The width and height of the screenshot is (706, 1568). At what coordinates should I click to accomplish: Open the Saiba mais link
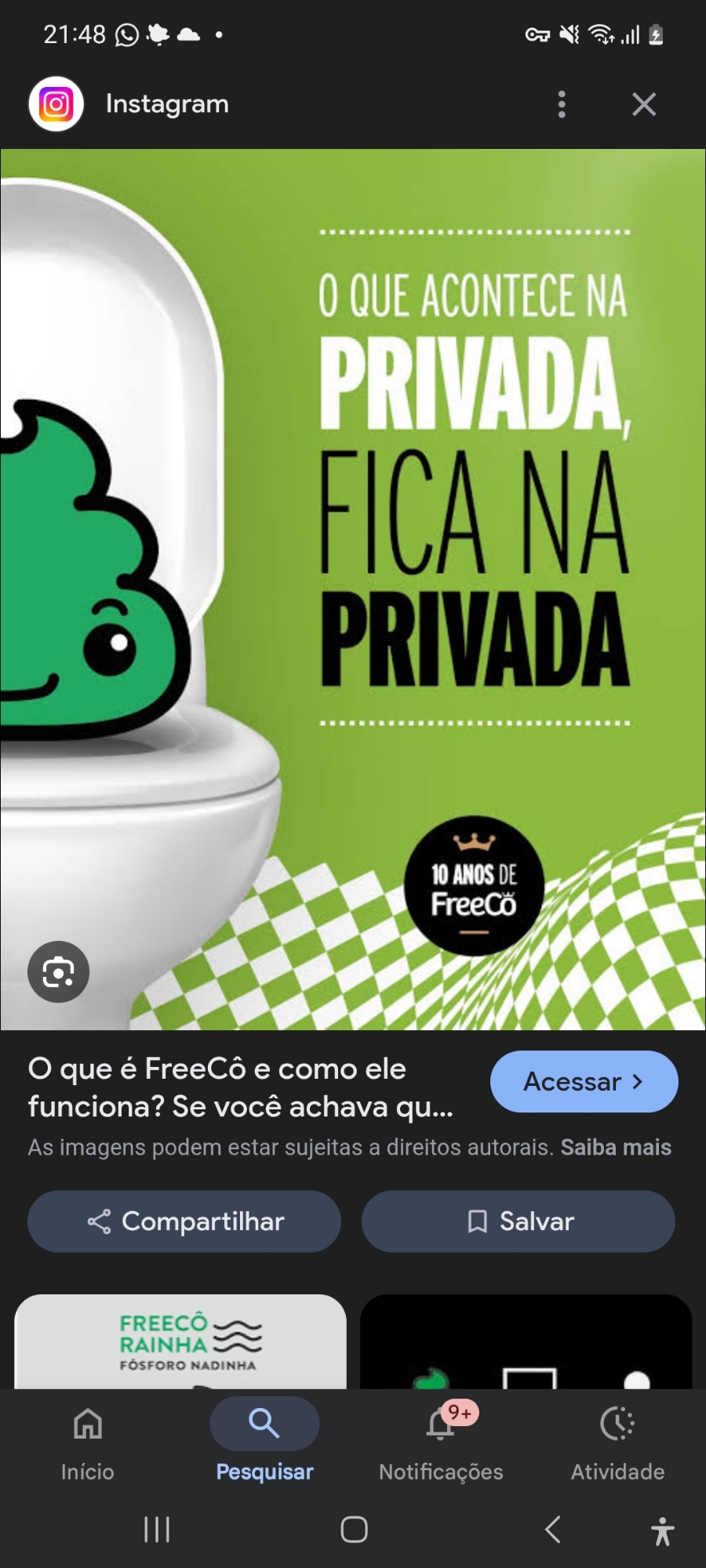[x=616, y=1148]
